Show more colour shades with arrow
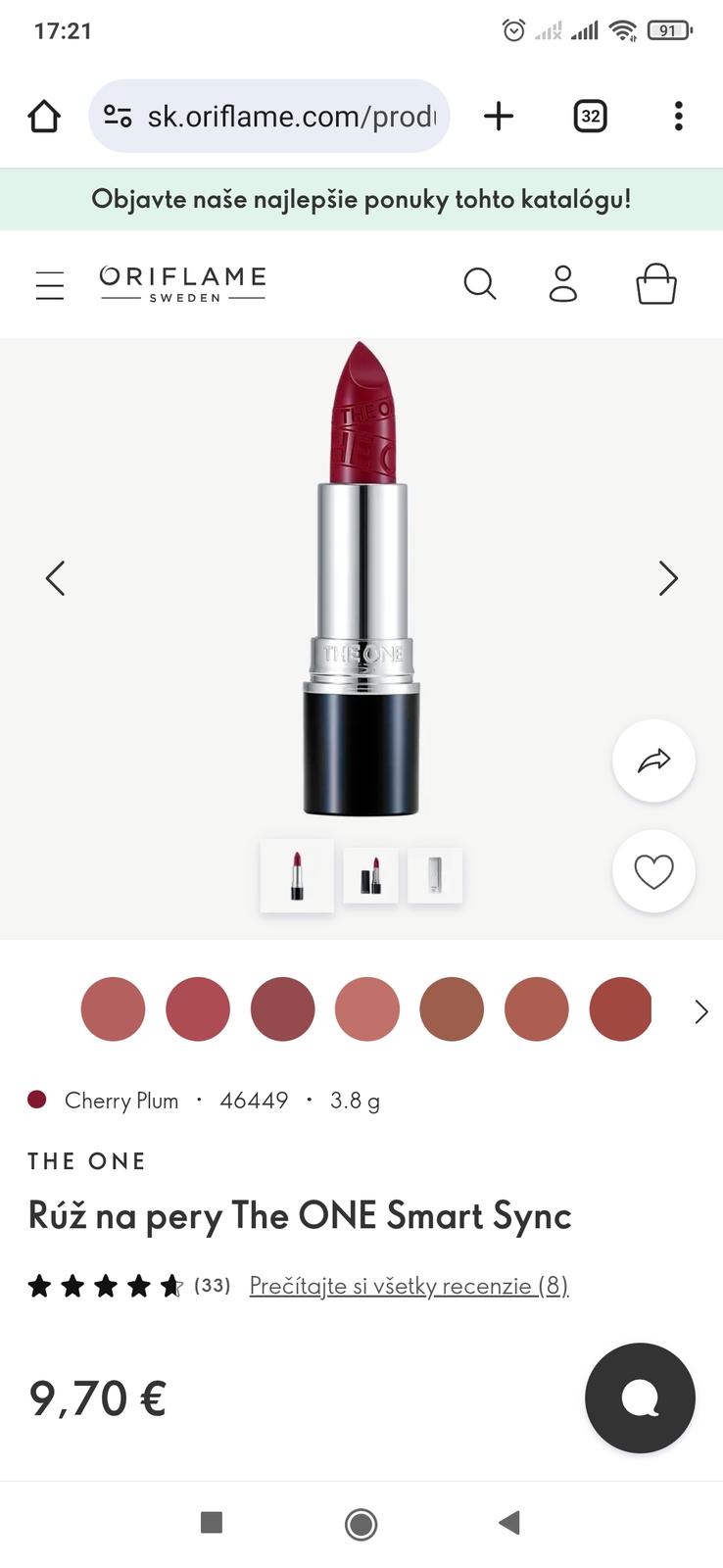Screen dimensions: 723x1568 click(700, 1011)
